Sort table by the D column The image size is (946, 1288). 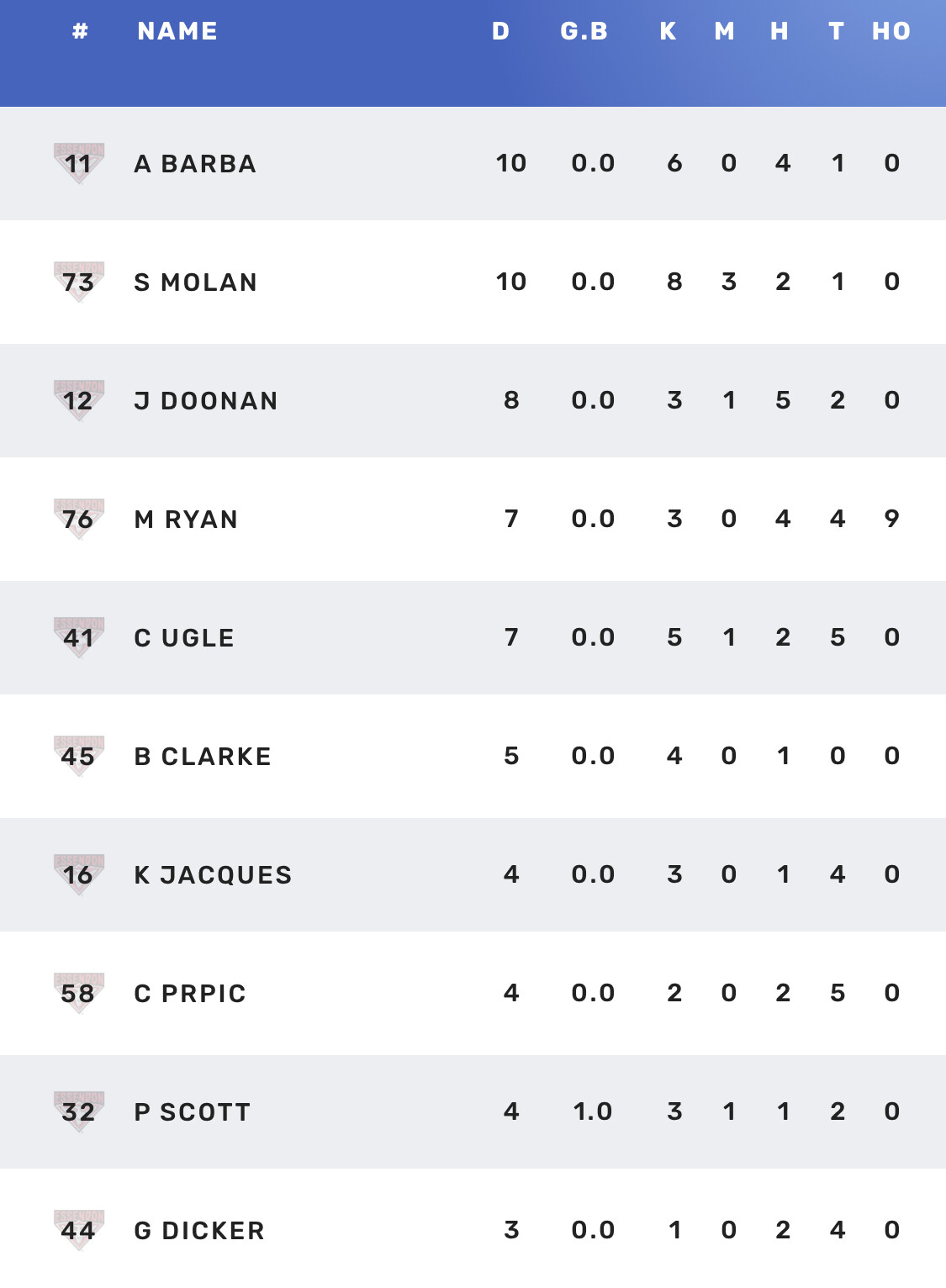pos(501,31)
